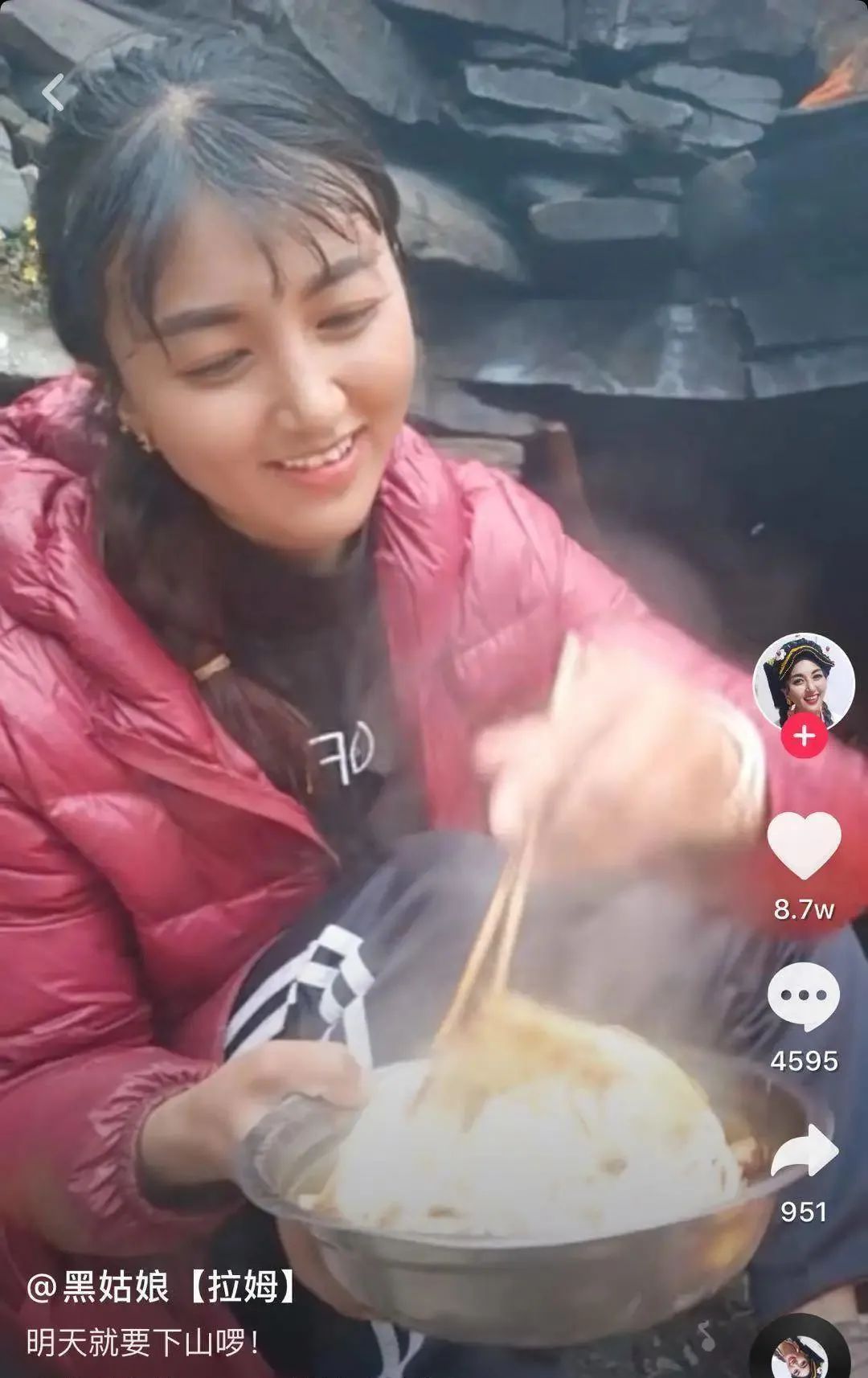Follow the creator with the red plus

coord(805,736)
